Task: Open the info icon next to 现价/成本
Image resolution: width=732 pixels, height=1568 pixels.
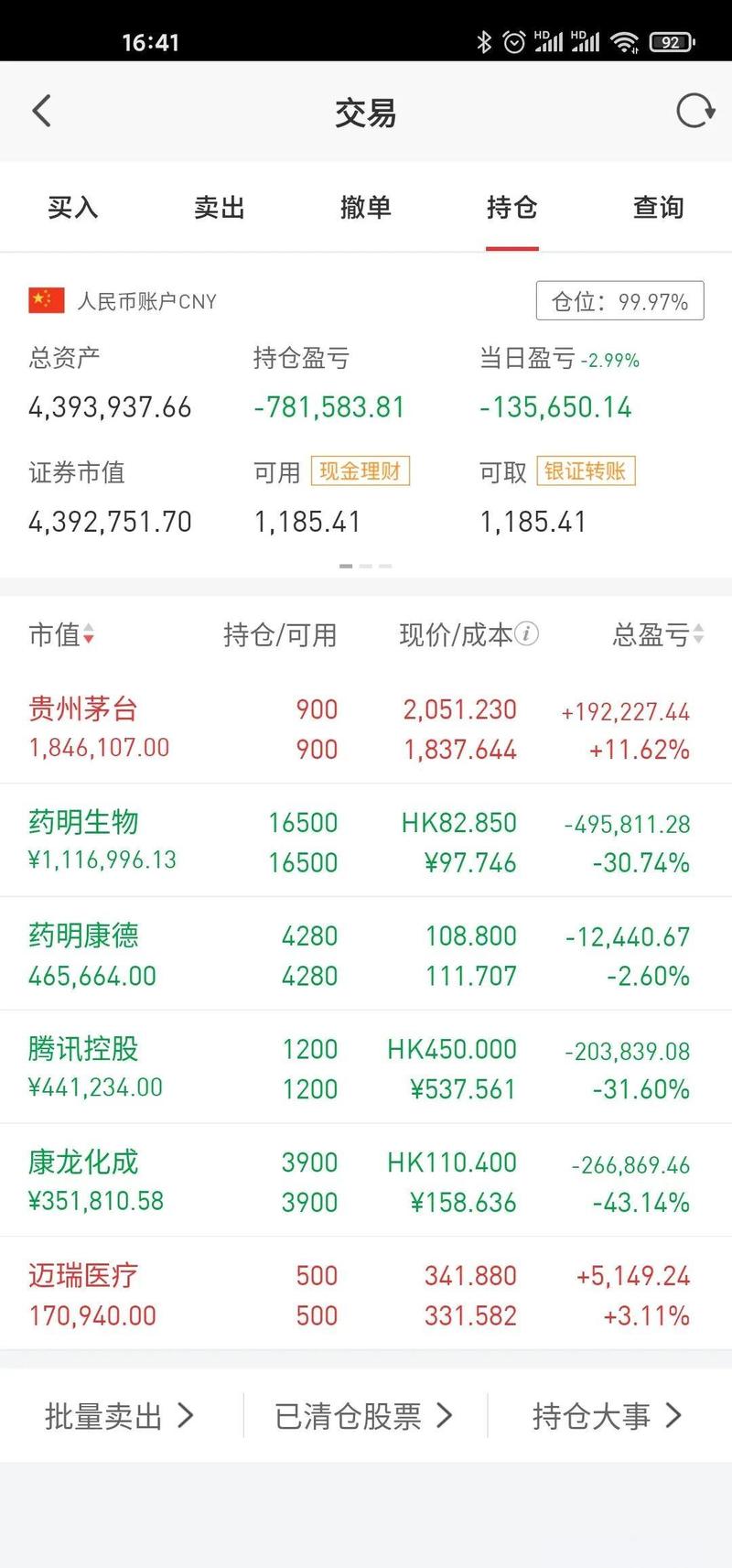Action: [x=526, y=634]
